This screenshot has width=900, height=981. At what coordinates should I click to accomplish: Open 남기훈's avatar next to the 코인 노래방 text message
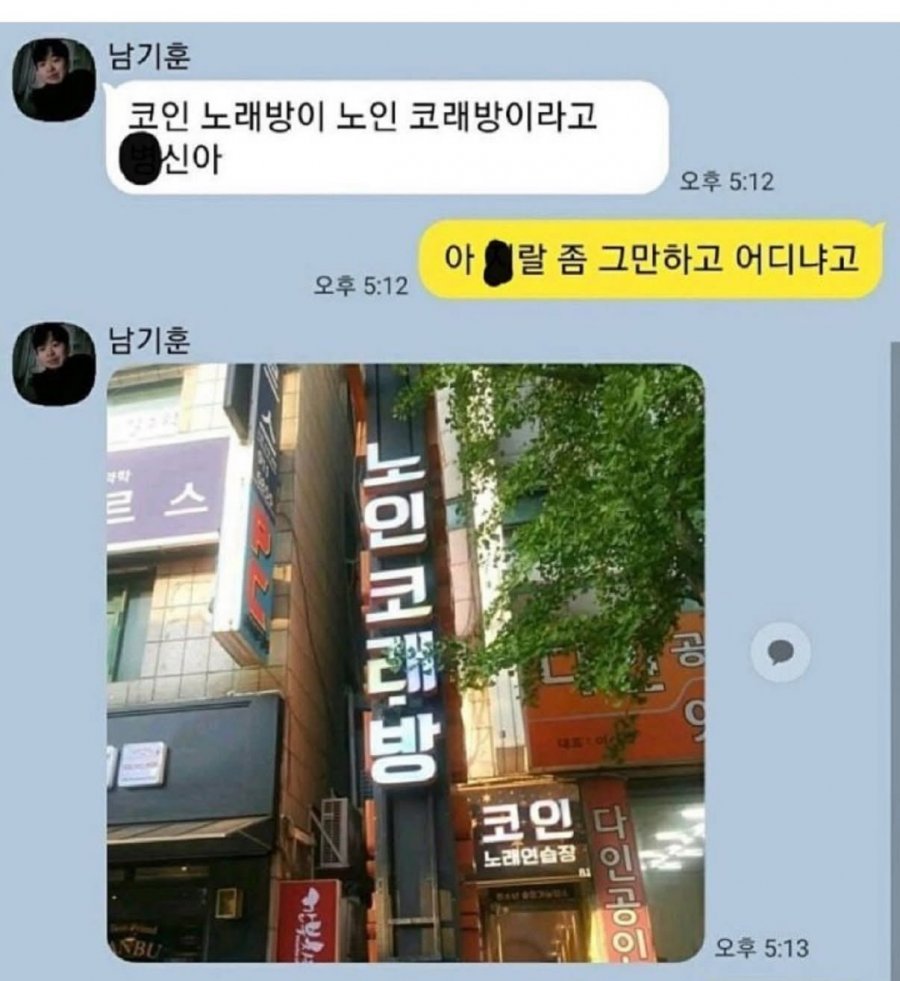coord(54,80)
